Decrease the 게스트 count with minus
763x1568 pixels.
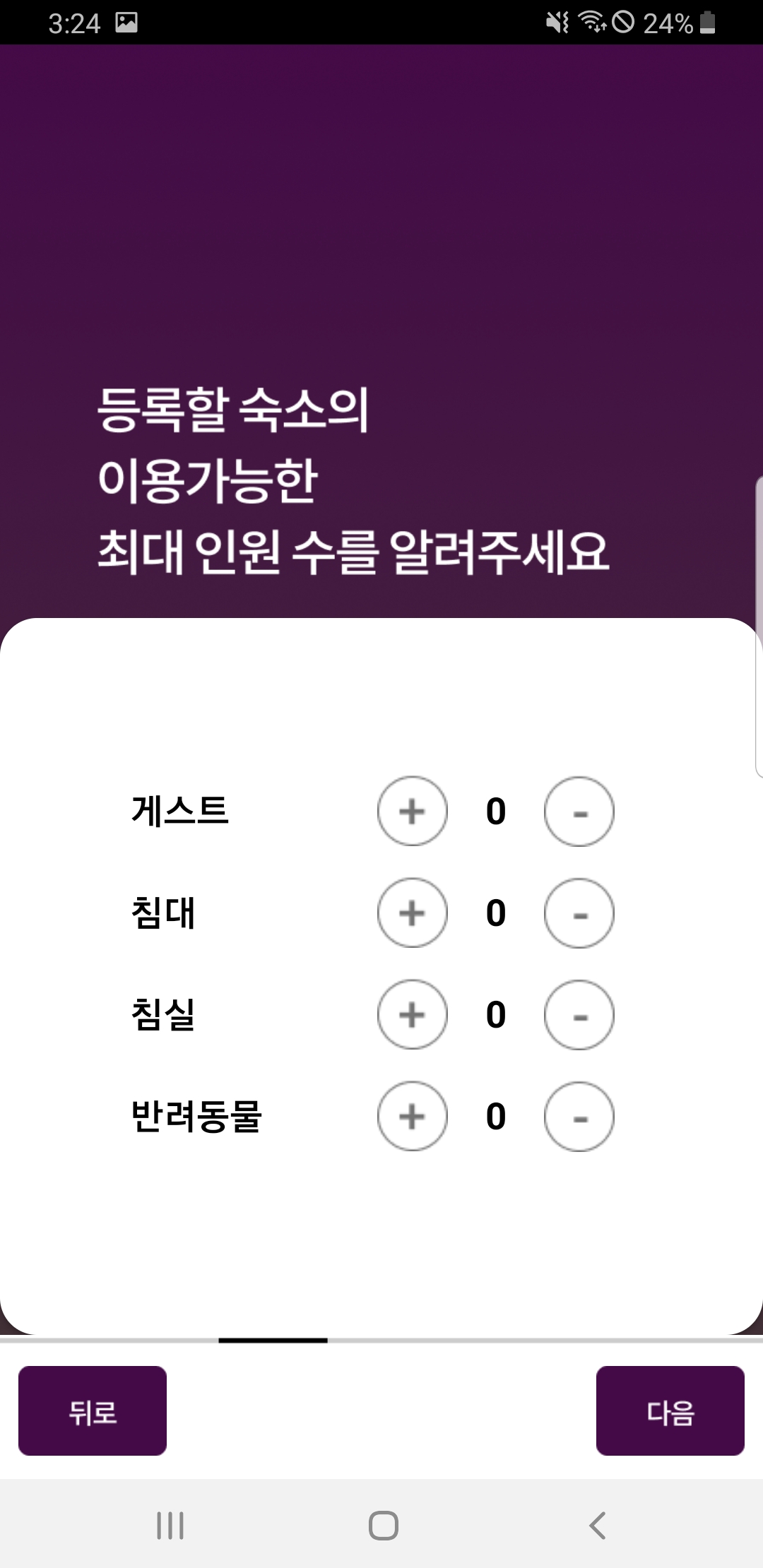point(579,812)
